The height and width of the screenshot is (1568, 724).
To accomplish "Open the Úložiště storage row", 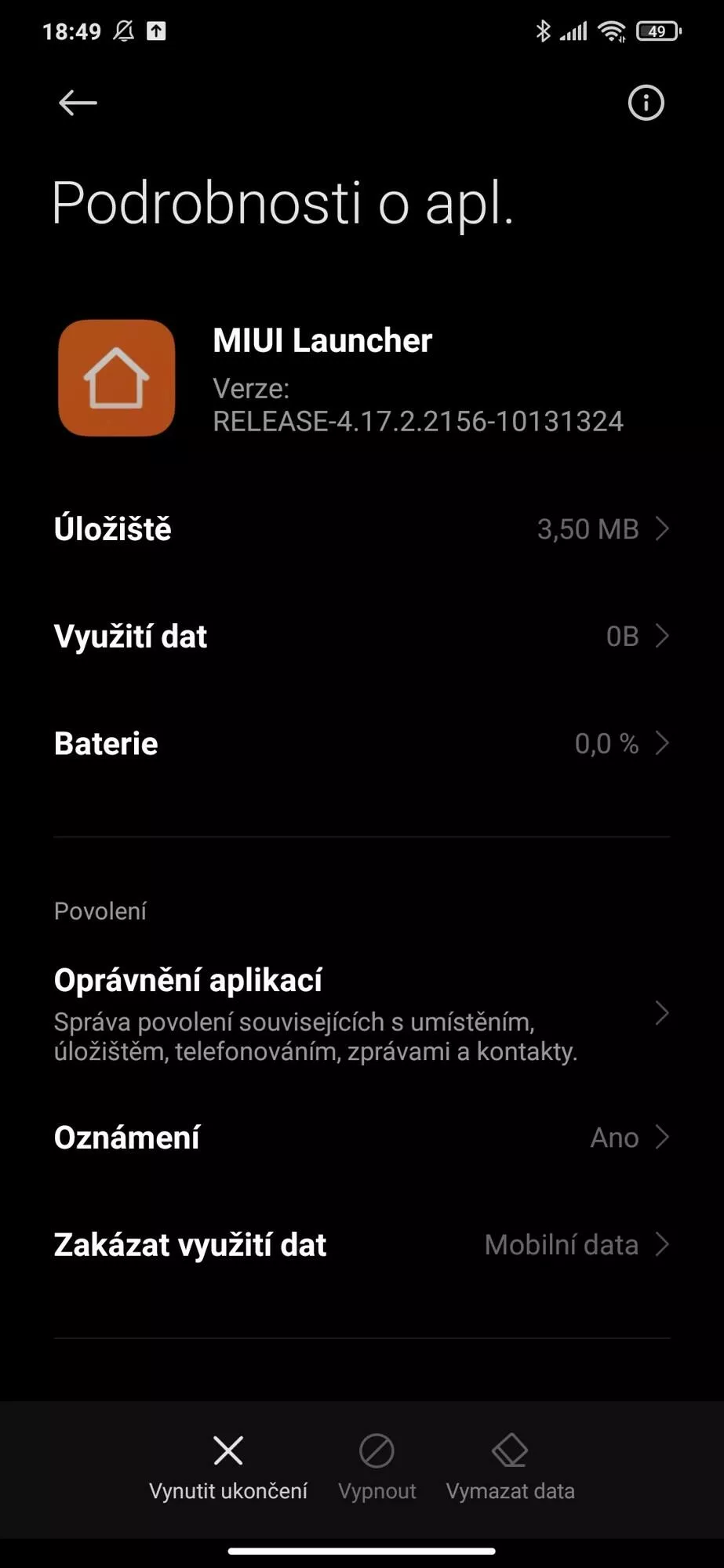I will (362, 529).
